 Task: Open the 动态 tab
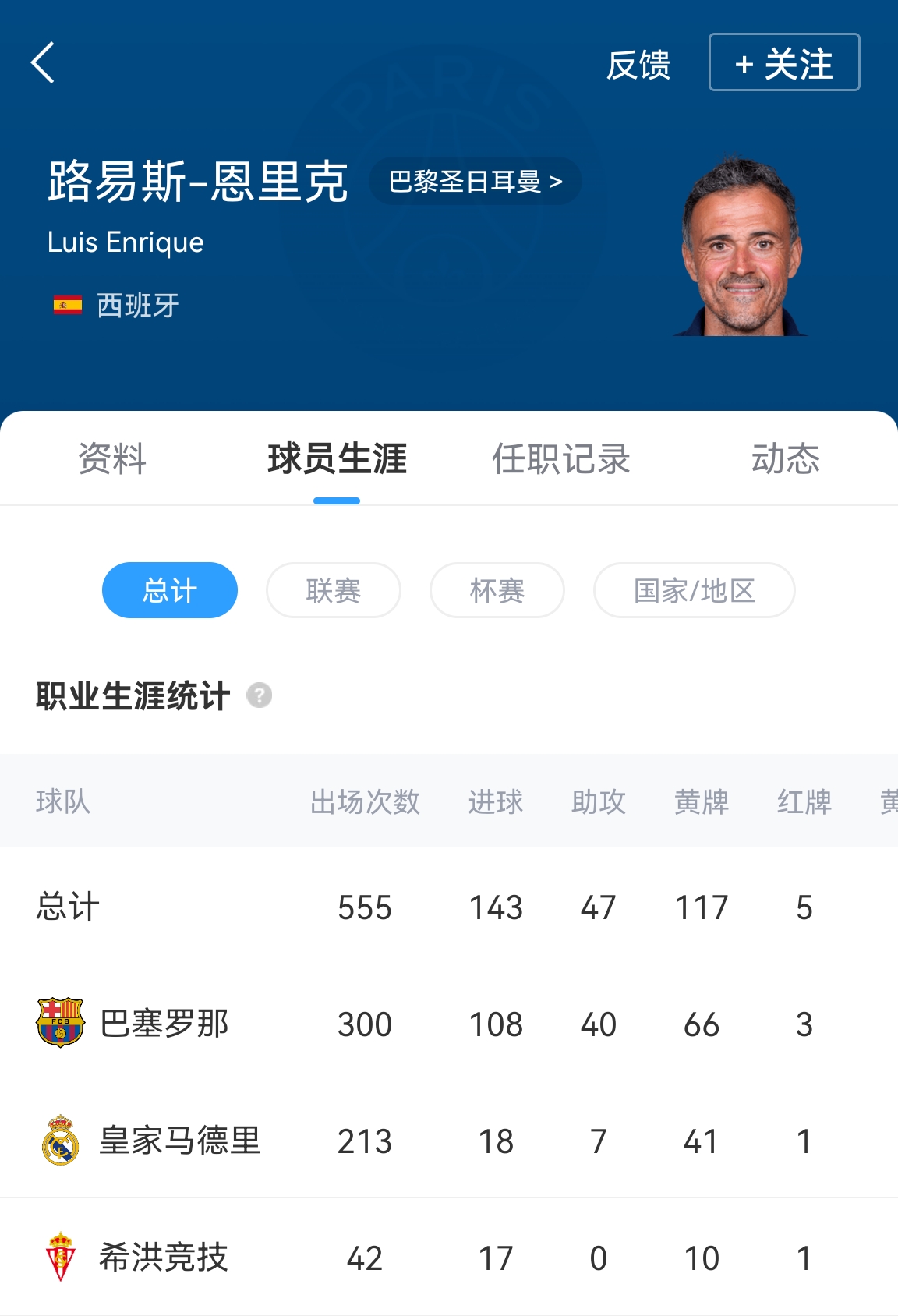pyautogui.click(x=785, y=458)
